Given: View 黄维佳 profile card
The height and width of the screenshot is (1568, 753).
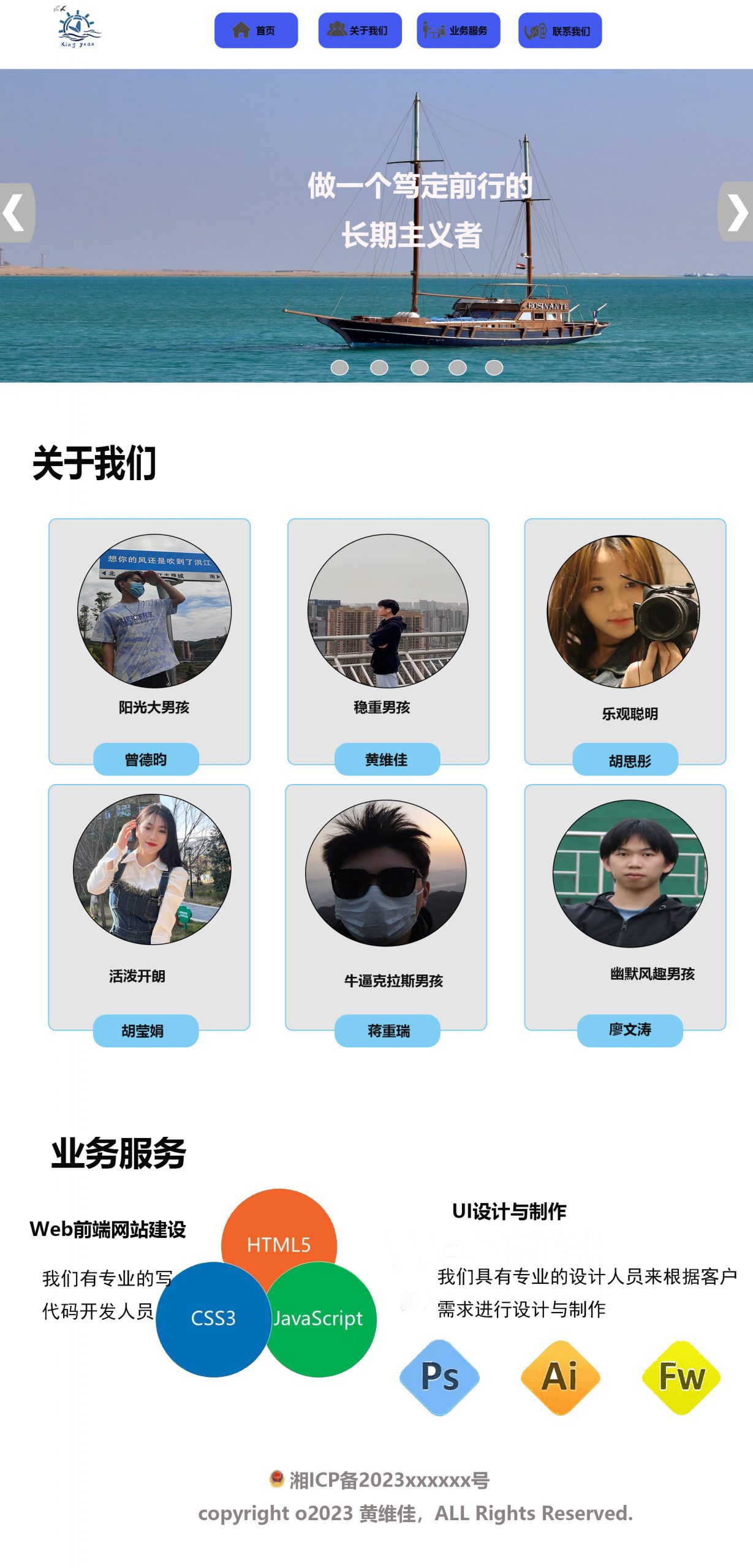Looking at the screenshot, I should [x=388, y=640].
